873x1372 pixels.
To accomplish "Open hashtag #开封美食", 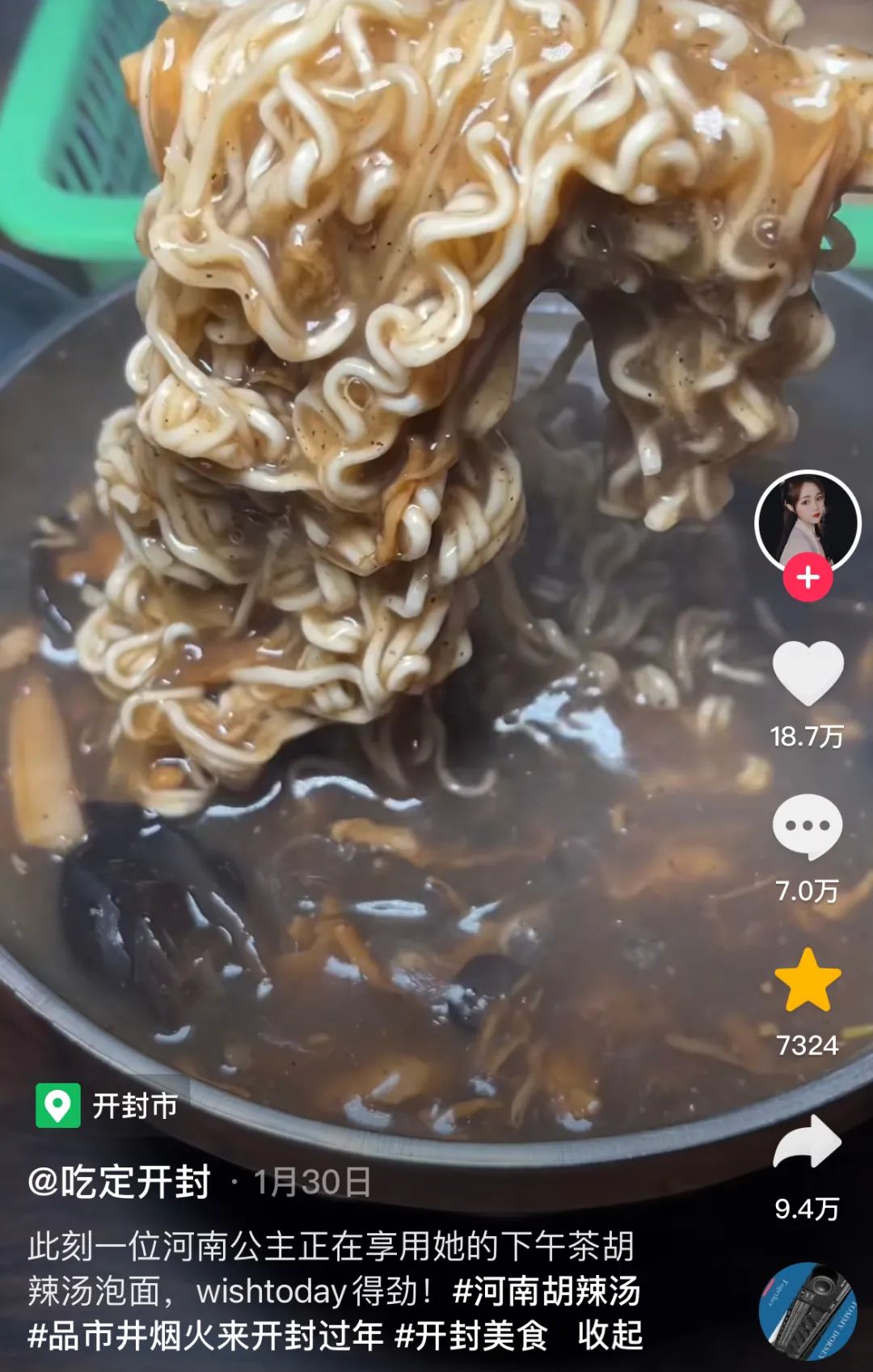I will point(471,1336).
